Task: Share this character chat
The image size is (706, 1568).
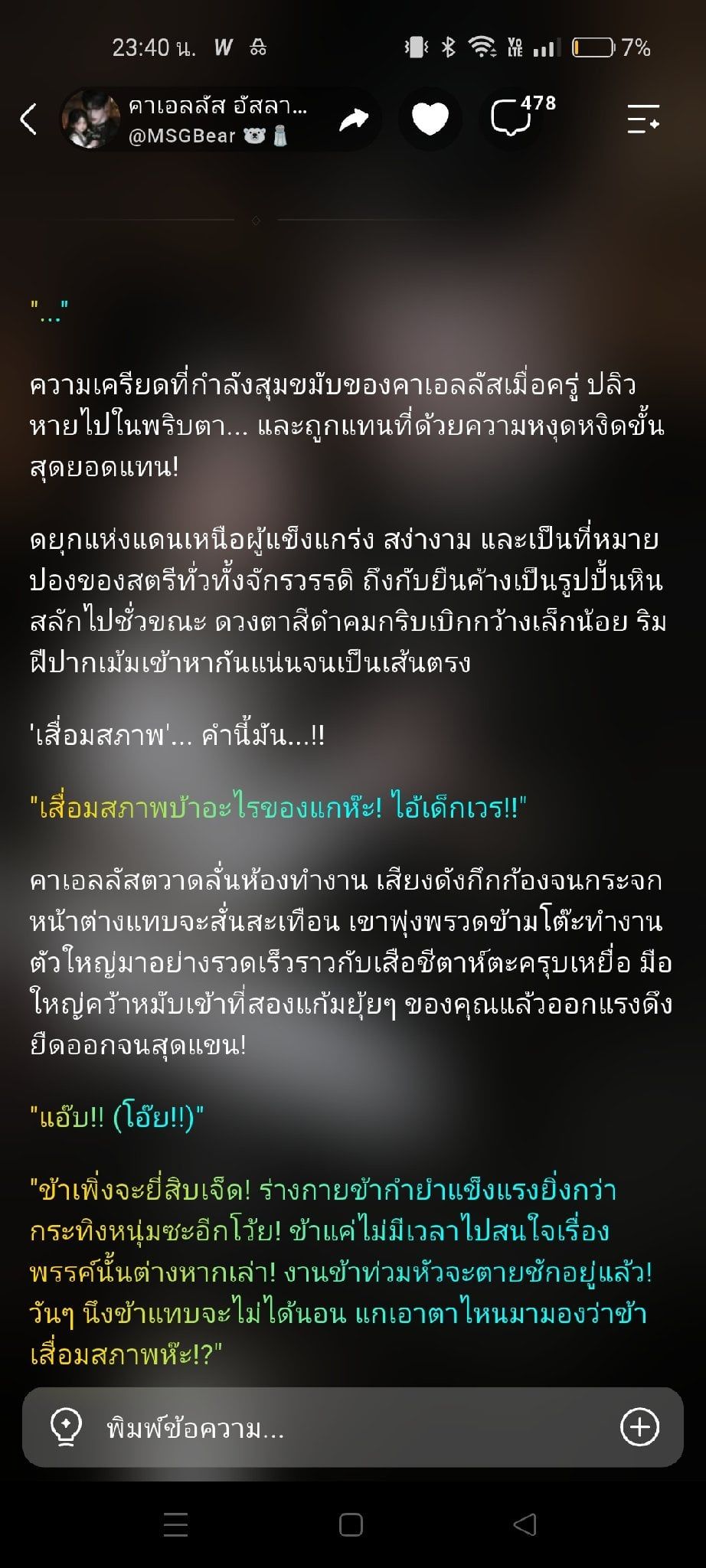Action: pos(354,119)
